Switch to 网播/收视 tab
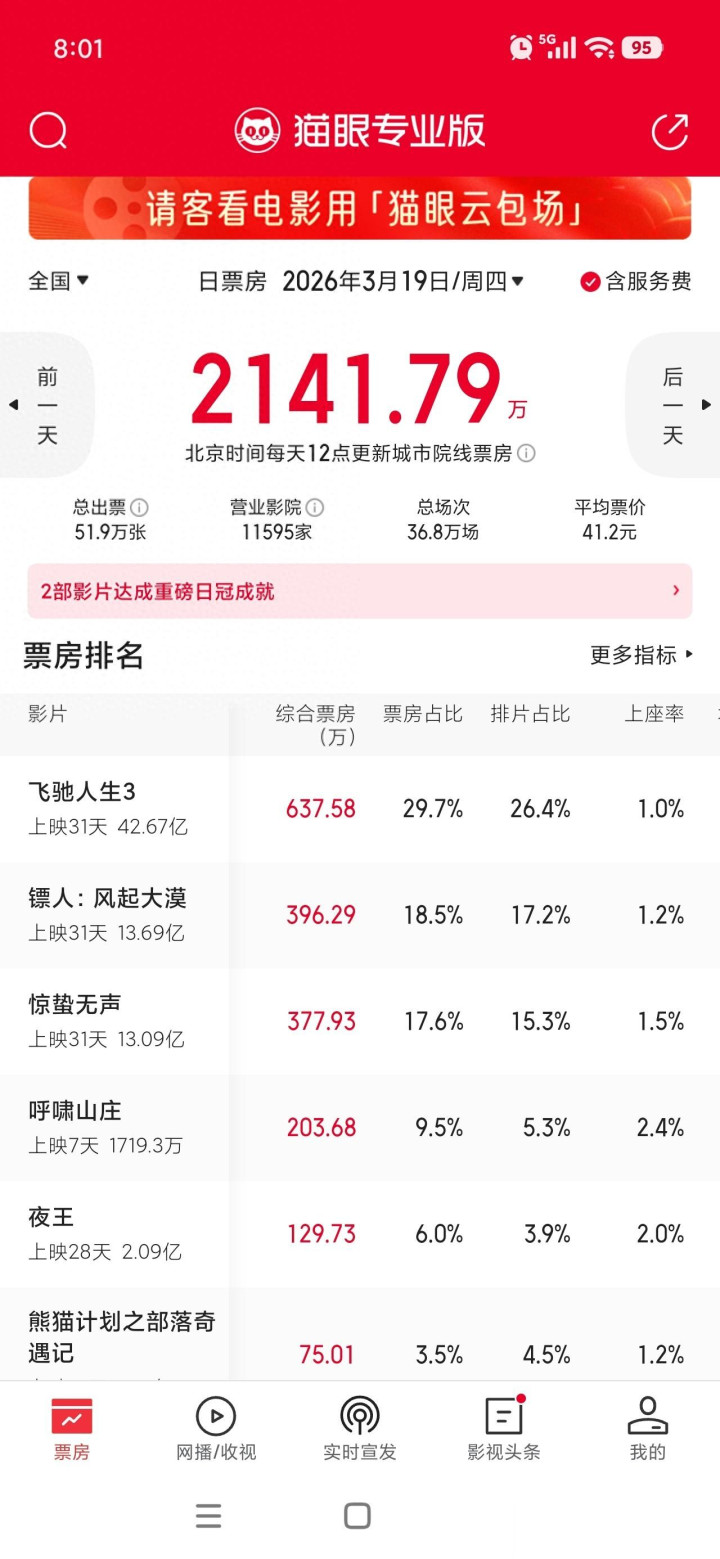Screen dimensions: 720x1559 [x=216, y=1430]
